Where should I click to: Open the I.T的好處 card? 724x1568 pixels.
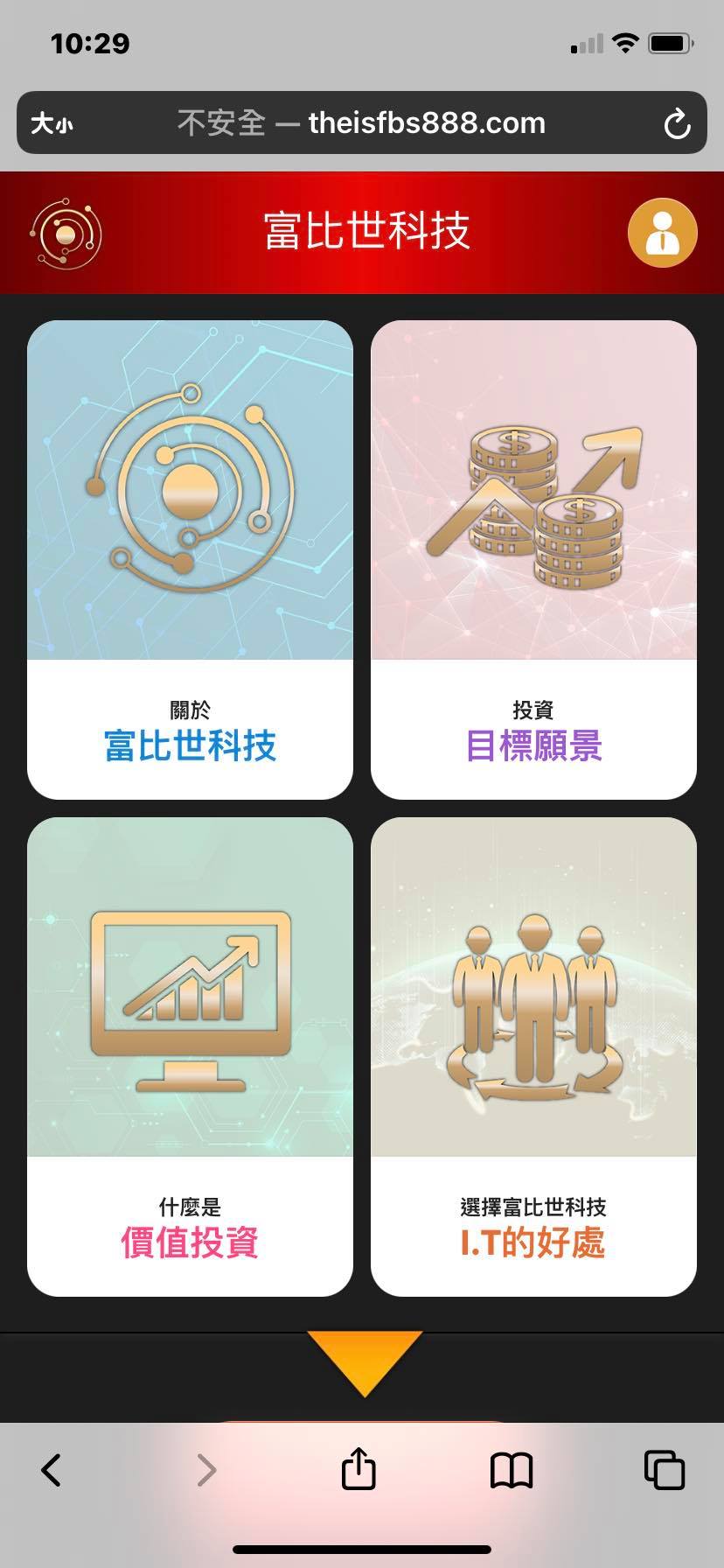pos(533,1056)
